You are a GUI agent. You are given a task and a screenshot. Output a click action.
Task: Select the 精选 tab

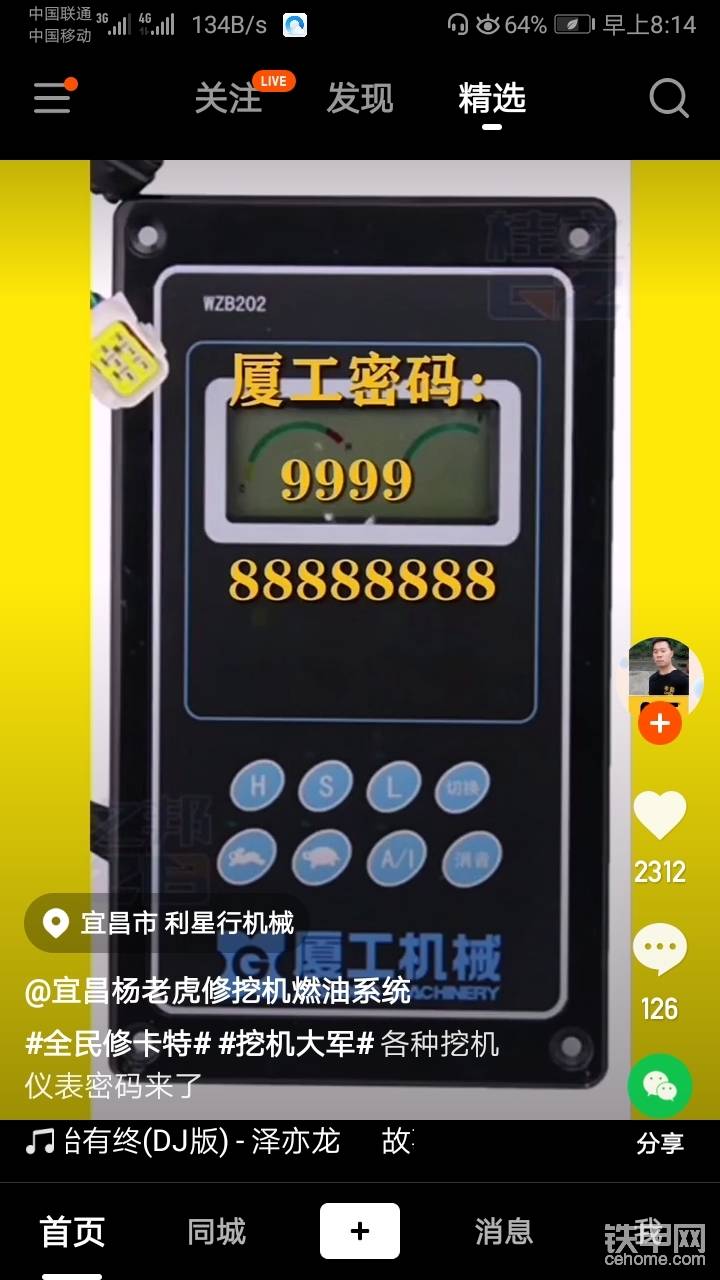492,98
